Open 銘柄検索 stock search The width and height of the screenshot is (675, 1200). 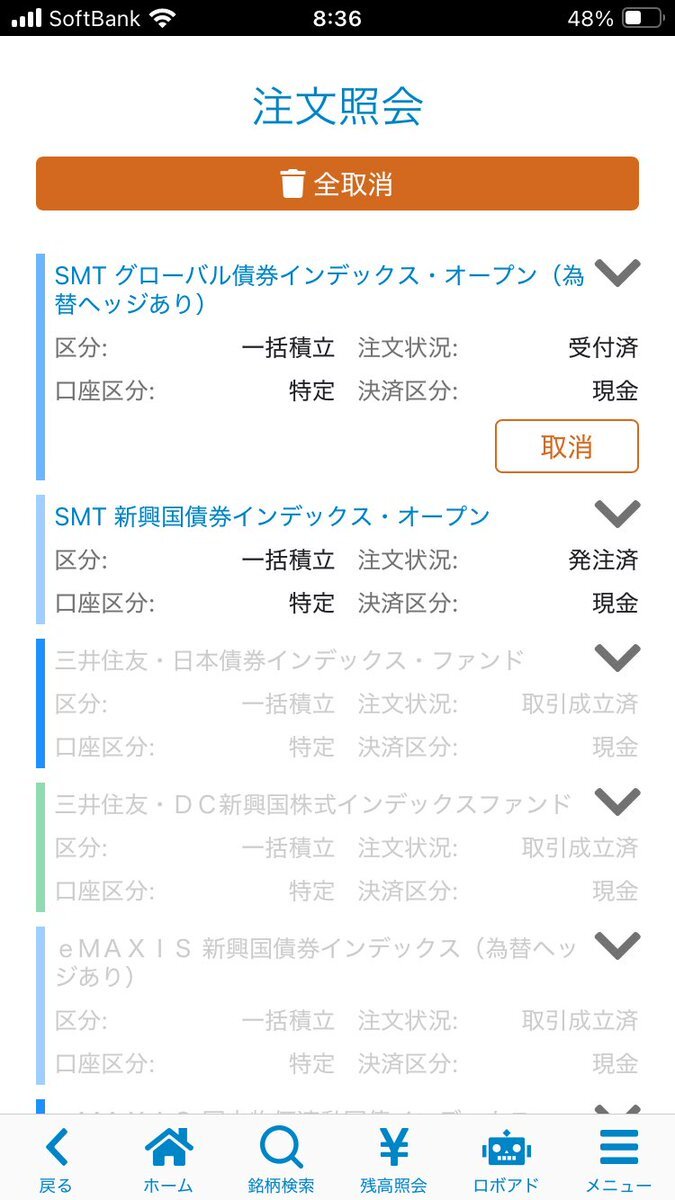pos(281,1158)
